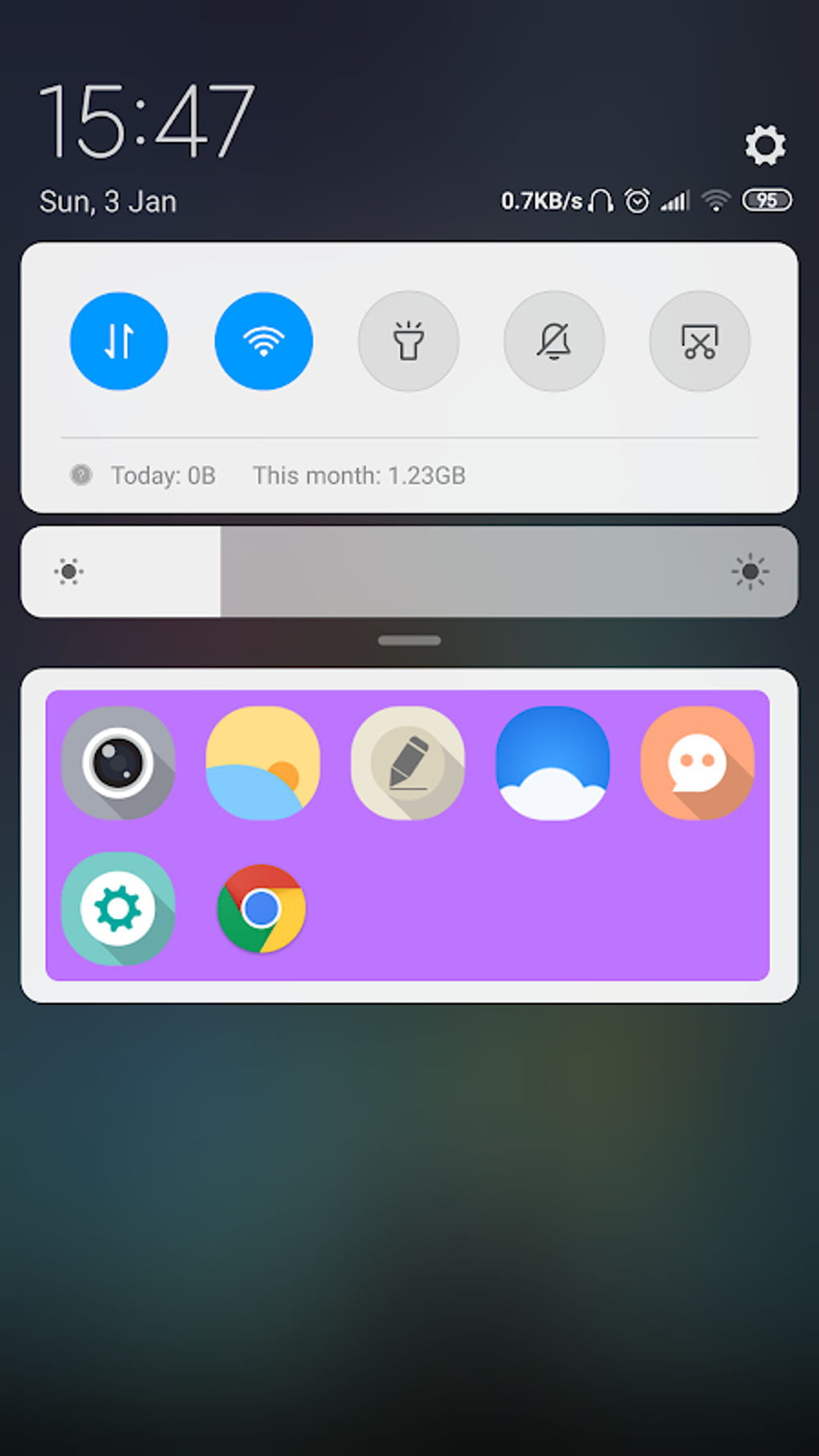Tap the panel expand handle

(409, 641)
